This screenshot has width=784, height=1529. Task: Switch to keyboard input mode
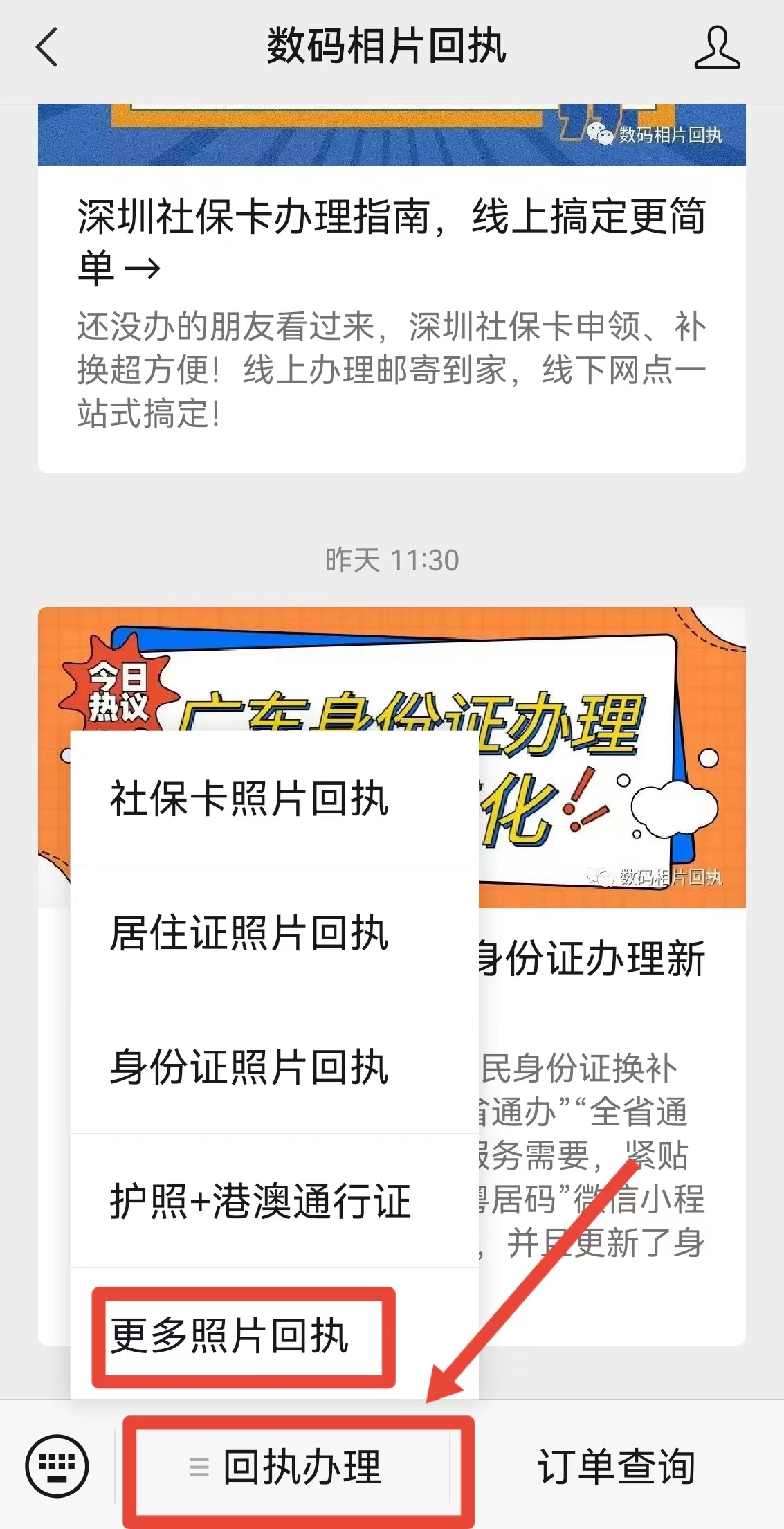pos(57,1466)
